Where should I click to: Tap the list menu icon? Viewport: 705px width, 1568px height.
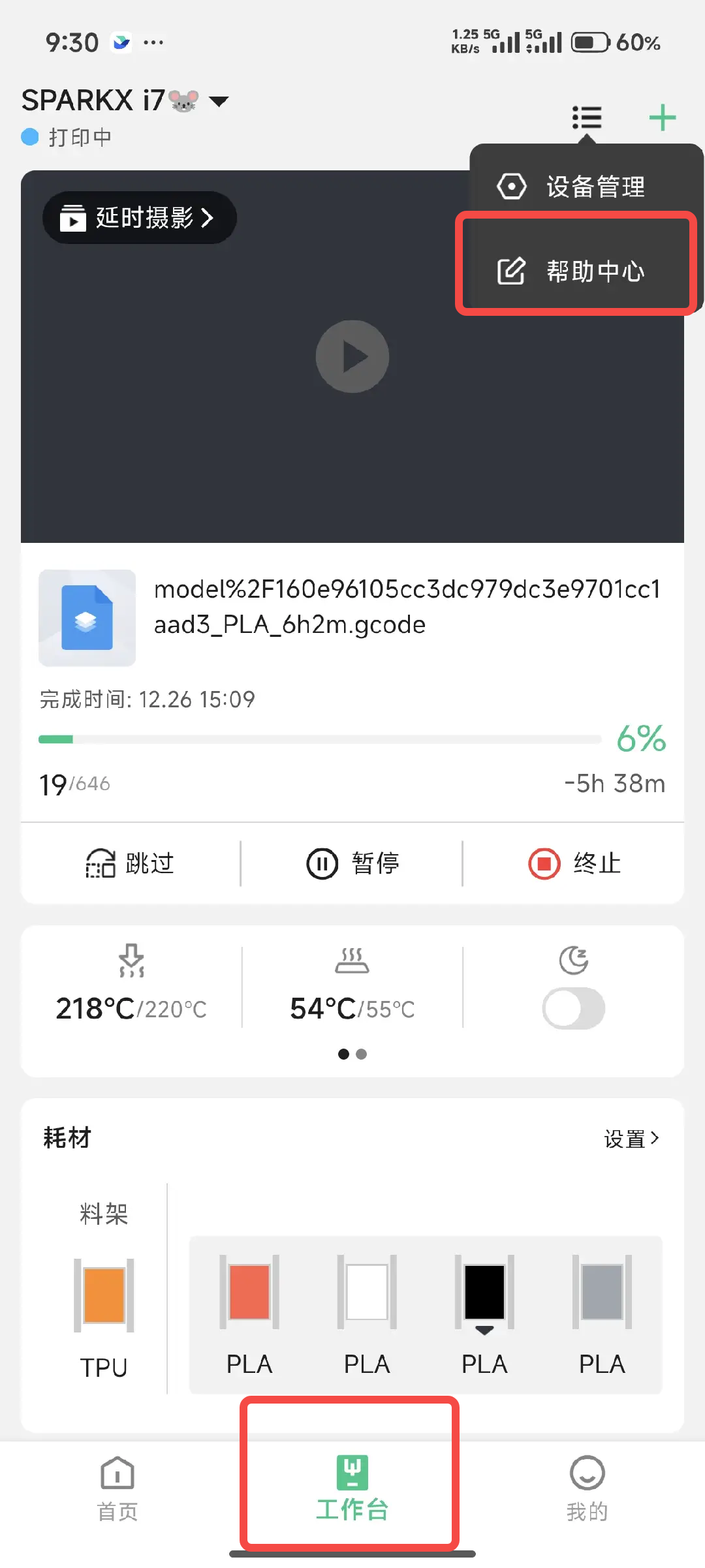[x=587, y=118]
